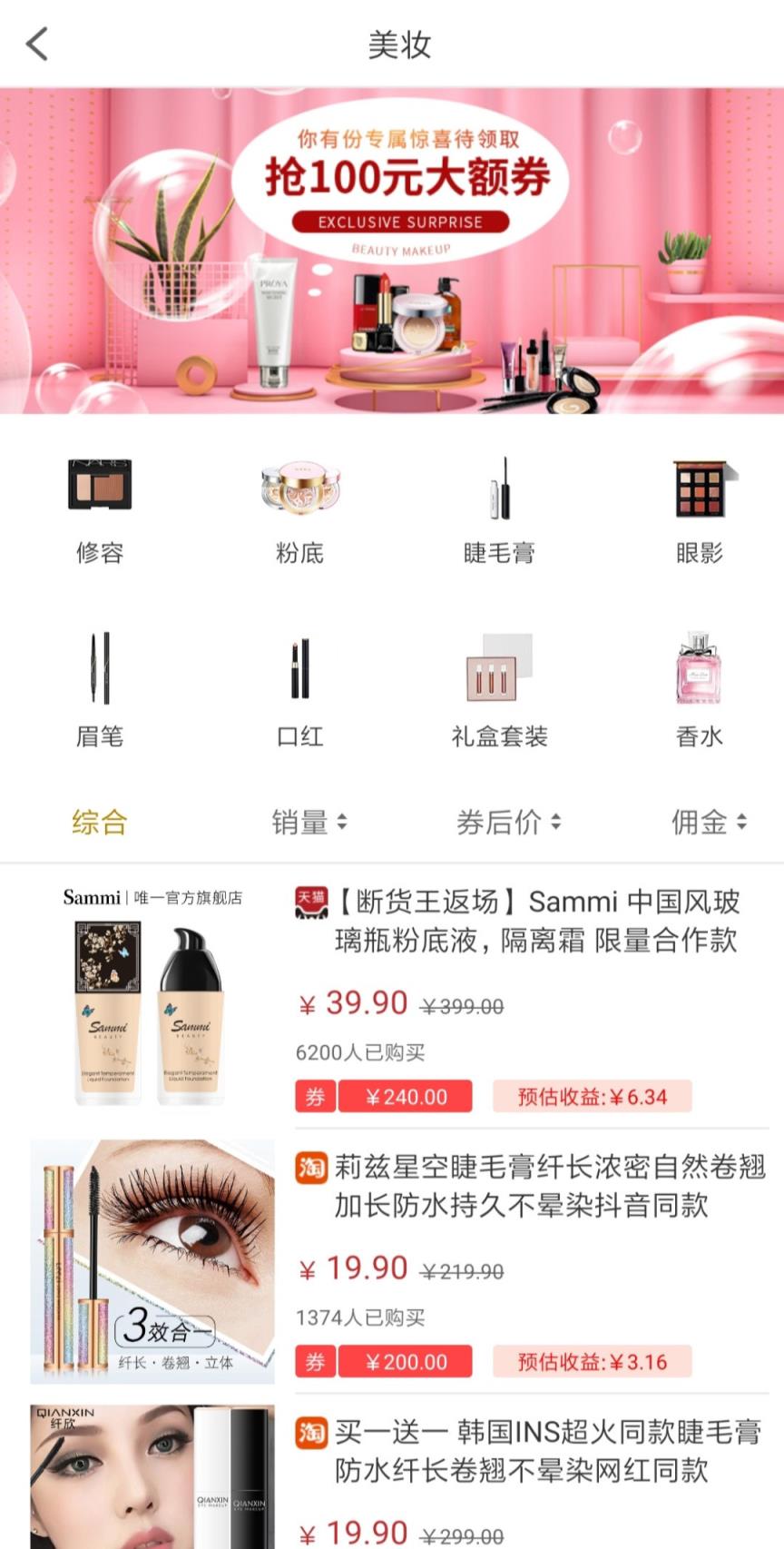Go back using the top-left arrow

point(37,43)
